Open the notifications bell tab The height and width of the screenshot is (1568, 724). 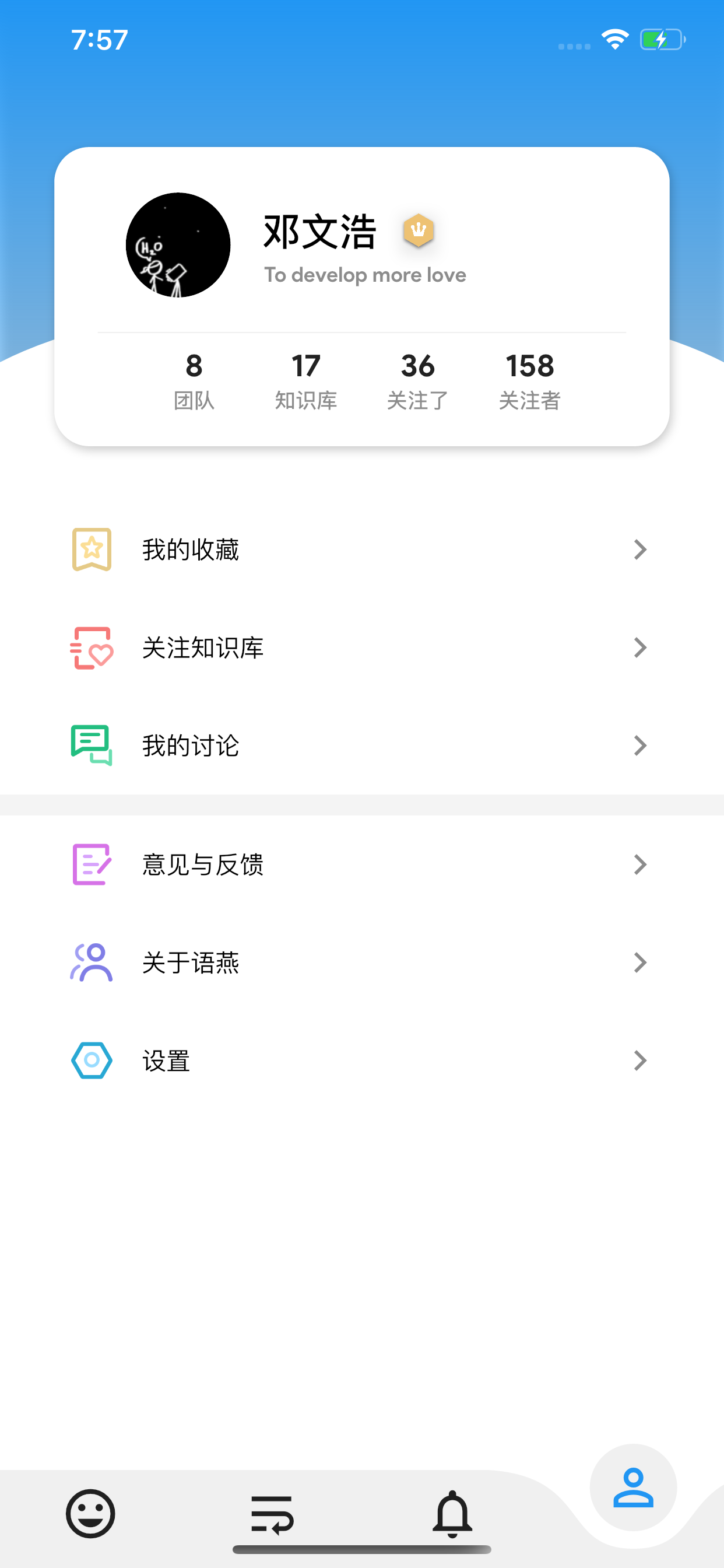[452, 1514]
